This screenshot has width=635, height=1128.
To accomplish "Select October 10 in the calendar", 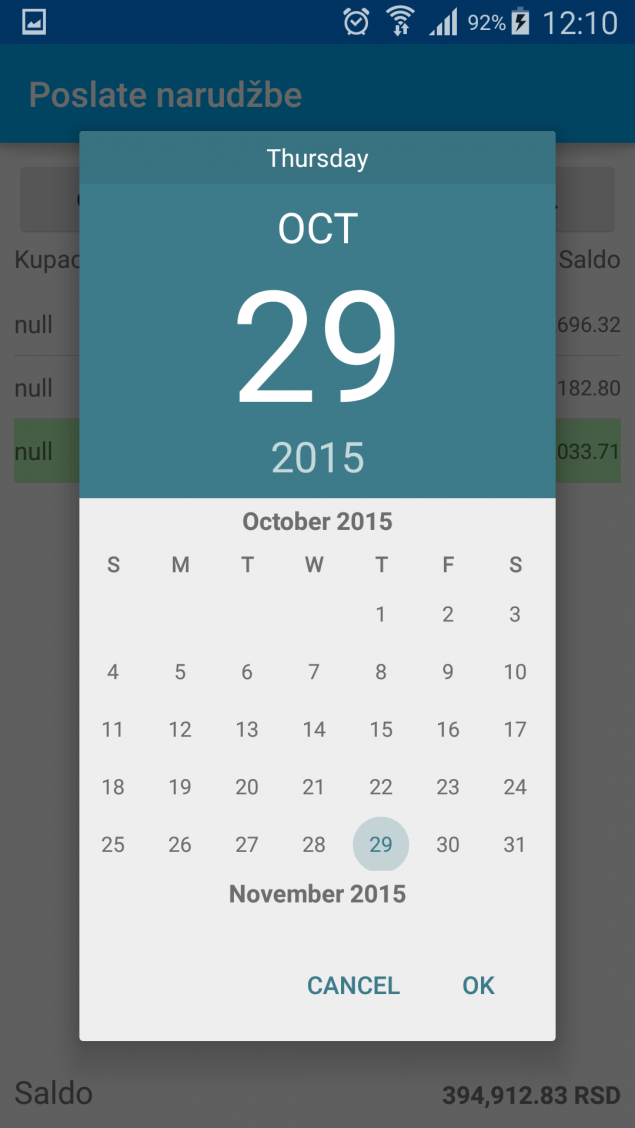I will pyautogui.click(x=515, y=672).
